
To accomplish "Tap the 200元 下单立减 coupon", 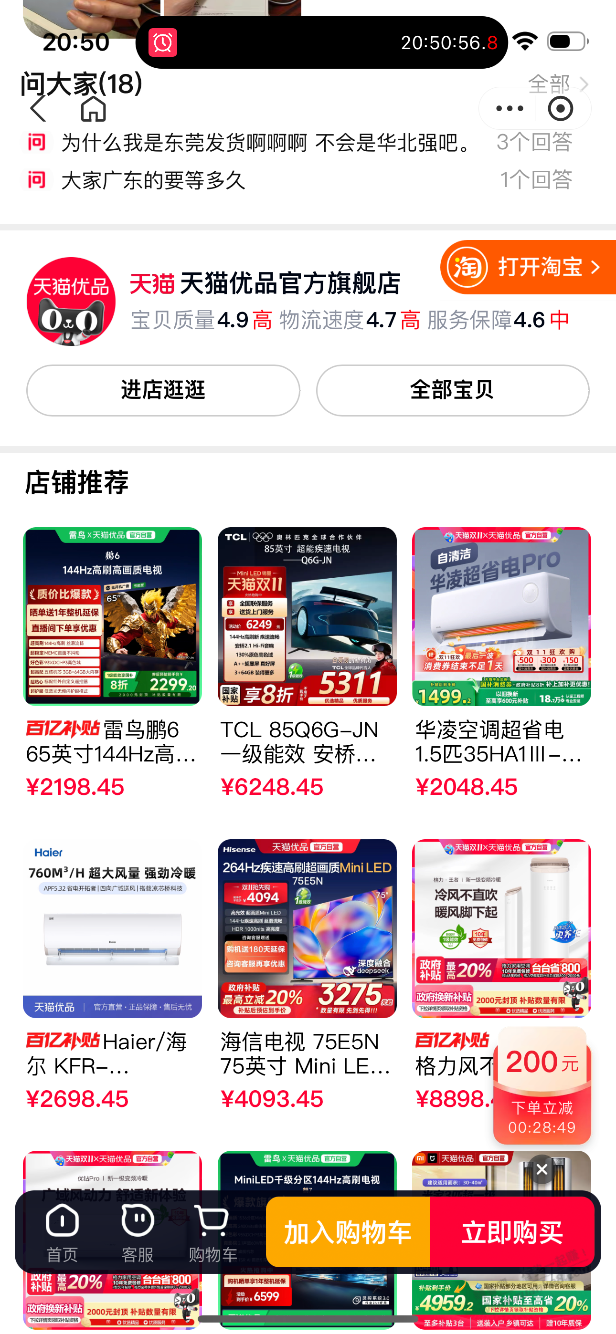I will 542,1087.
